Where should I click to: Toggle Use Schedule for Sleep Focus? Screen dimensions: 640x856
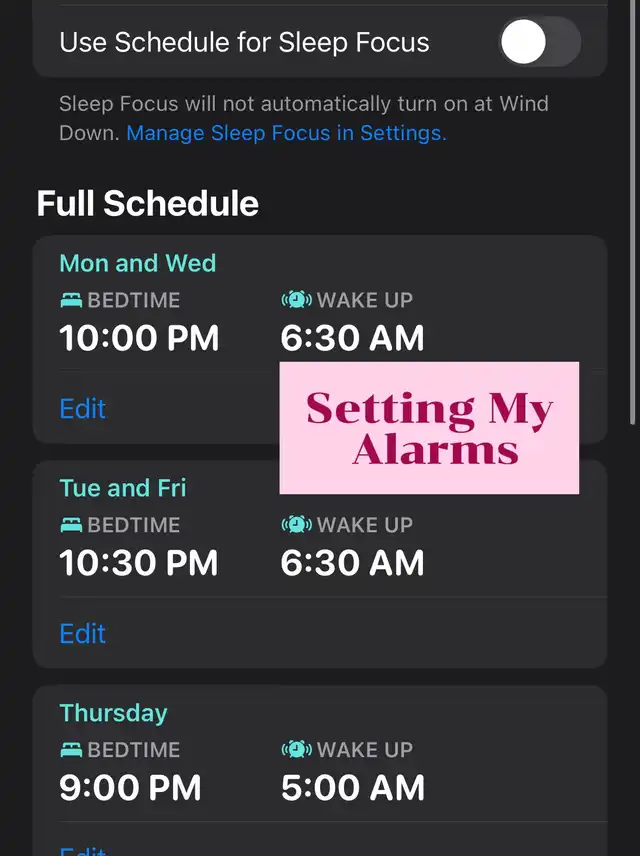(x=540, y=43)
